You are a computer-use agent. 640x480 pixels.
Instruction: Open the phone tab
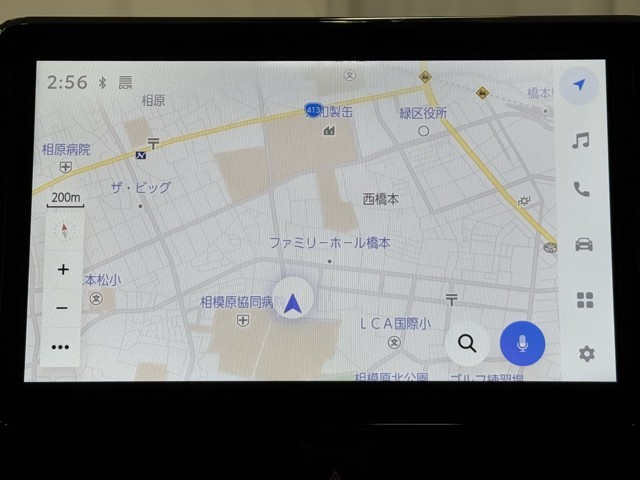pos(581,189)
